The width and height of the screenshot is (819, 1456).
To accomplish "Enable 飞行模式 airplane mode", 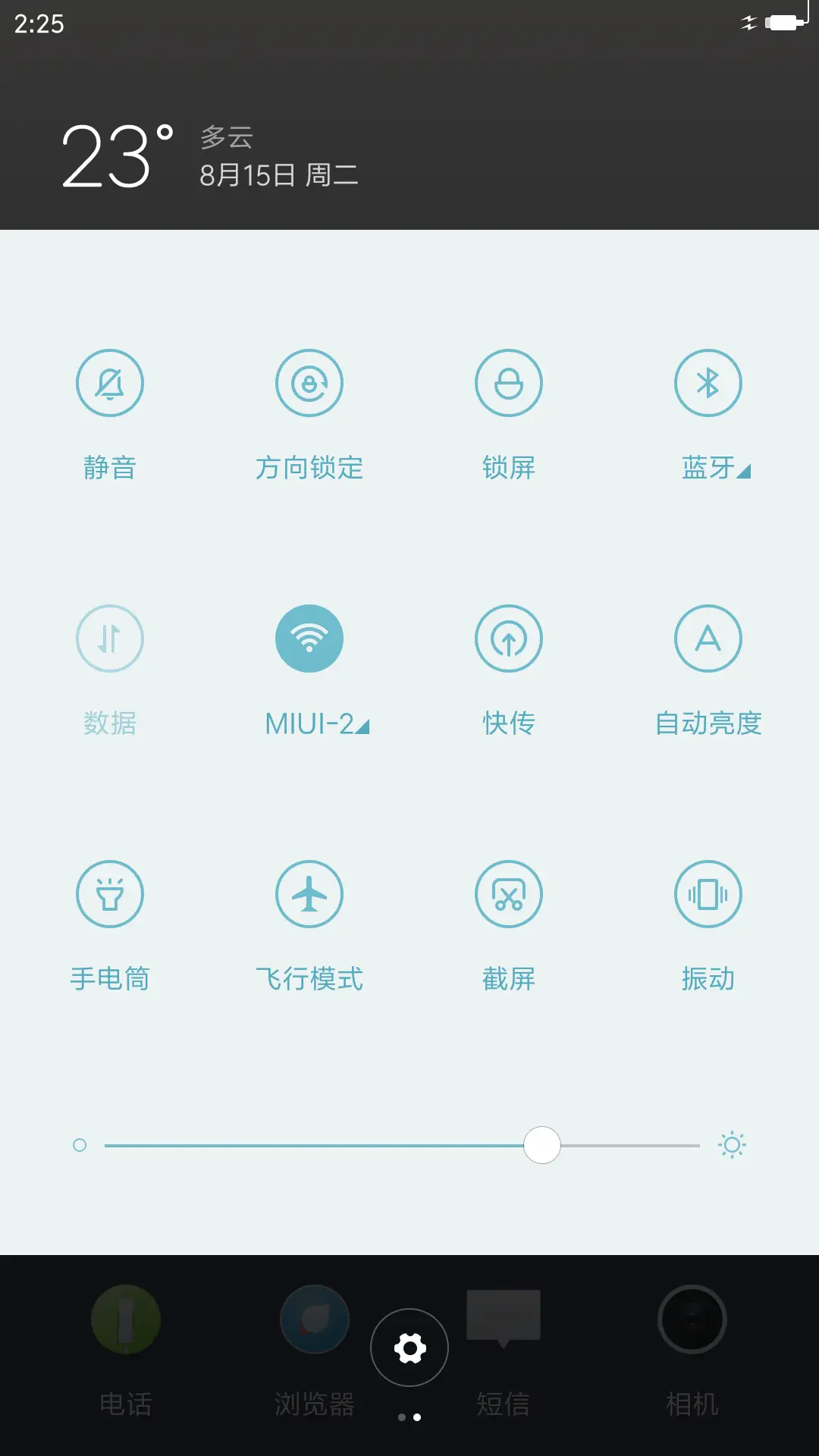I will 309,894.
